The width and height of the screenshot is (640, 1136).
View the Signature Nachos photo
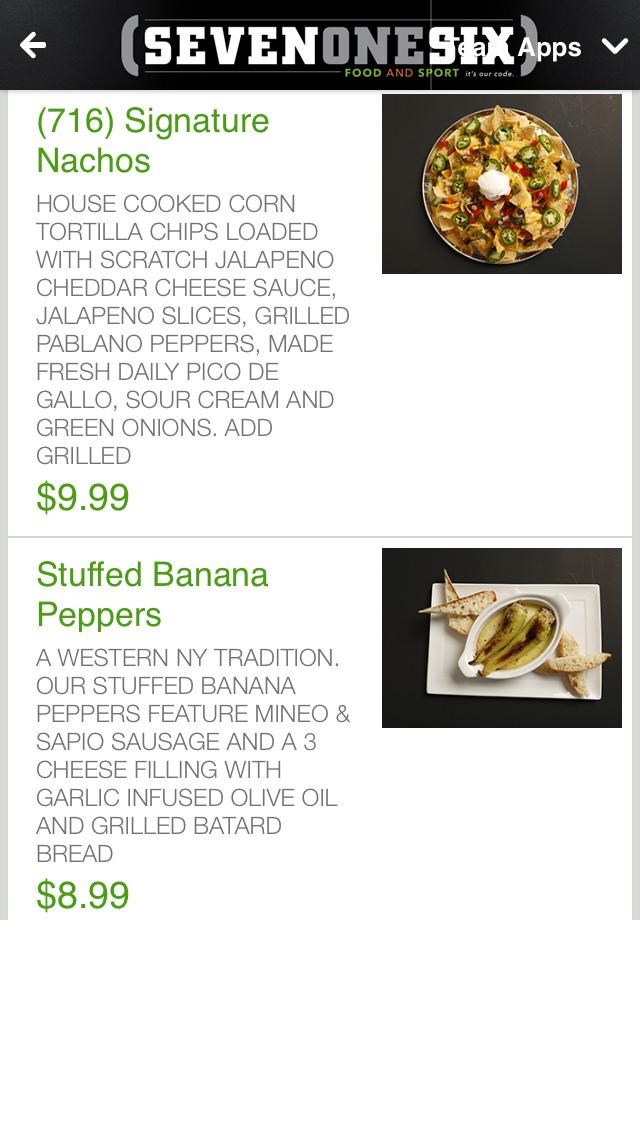[x=501, y=184]
